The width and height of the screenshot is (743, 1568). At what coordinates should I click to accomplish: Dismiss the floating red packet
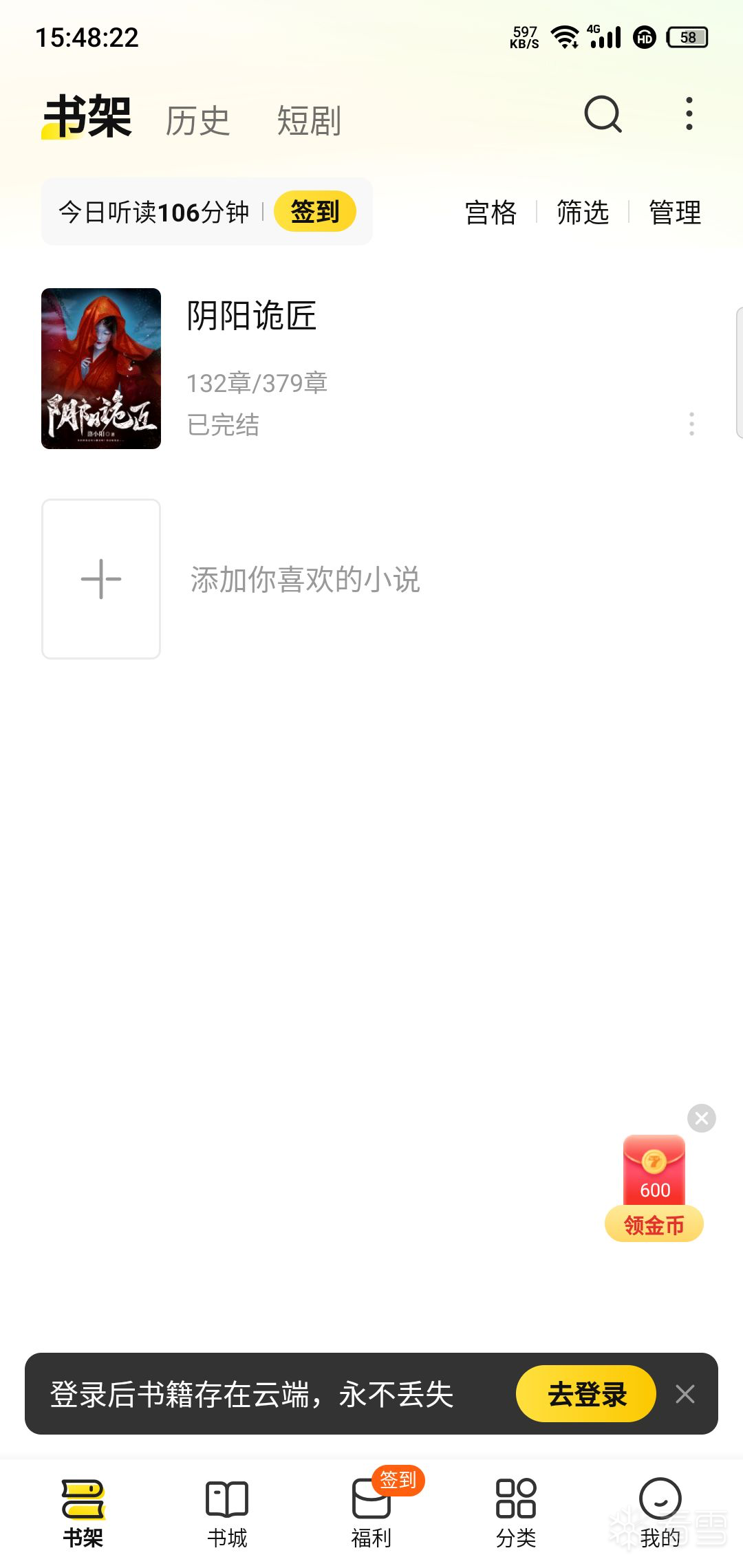[x=702, y=1118]
